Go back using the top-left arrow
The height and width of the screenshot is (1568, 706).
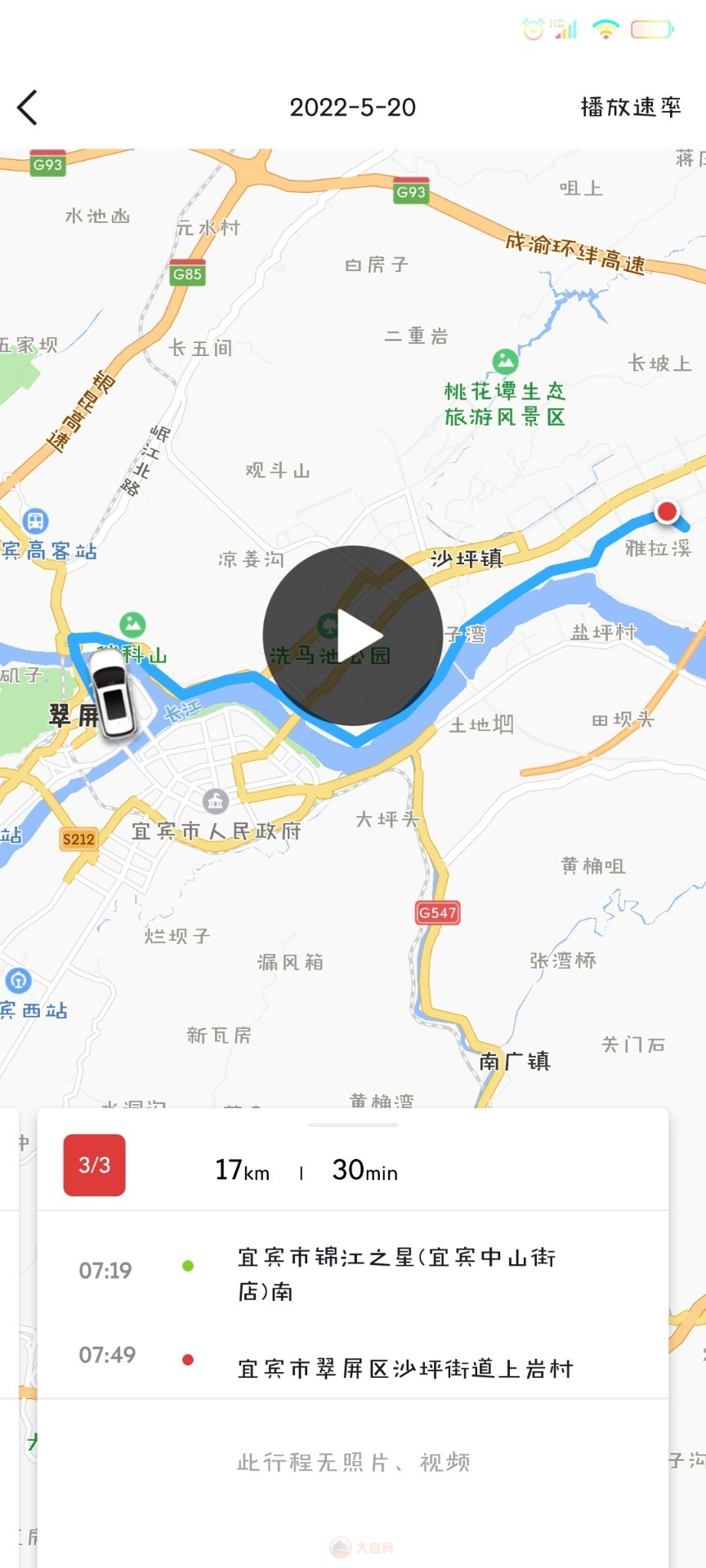tap(28, 108)
